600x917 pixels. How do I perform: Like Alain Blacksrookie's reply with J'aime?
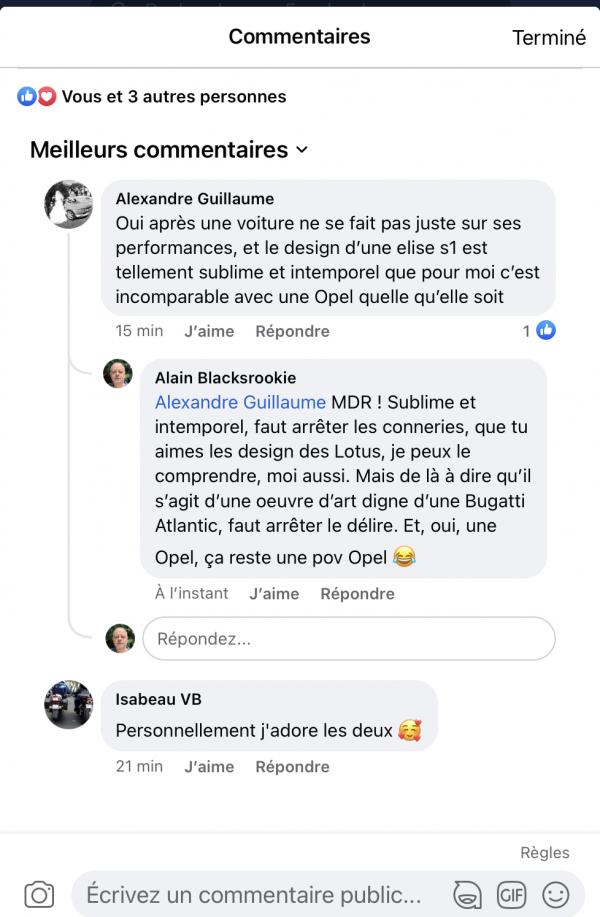(274, 593)
